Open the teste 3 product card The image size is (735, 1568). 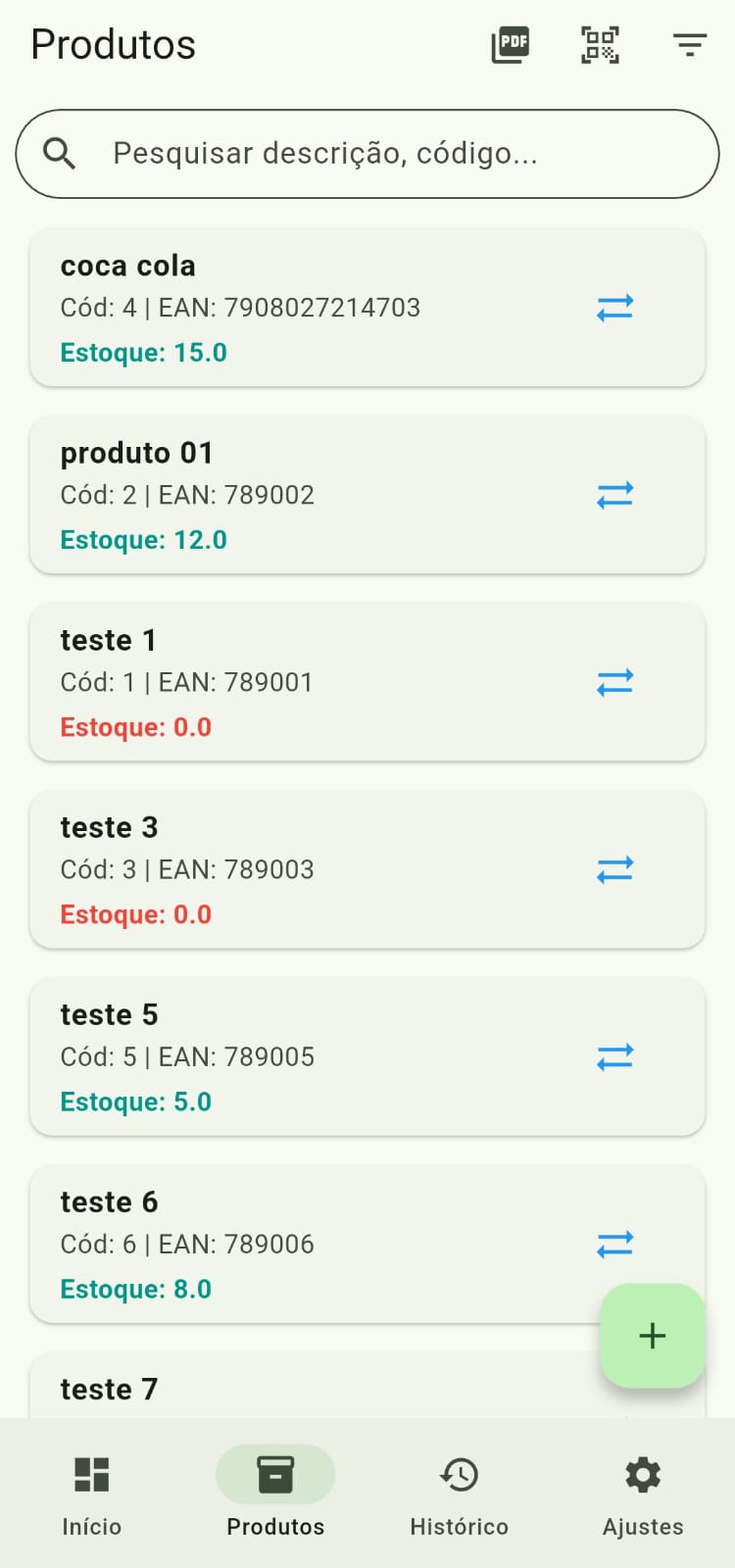pyautogui.click(x=367, y=869)
